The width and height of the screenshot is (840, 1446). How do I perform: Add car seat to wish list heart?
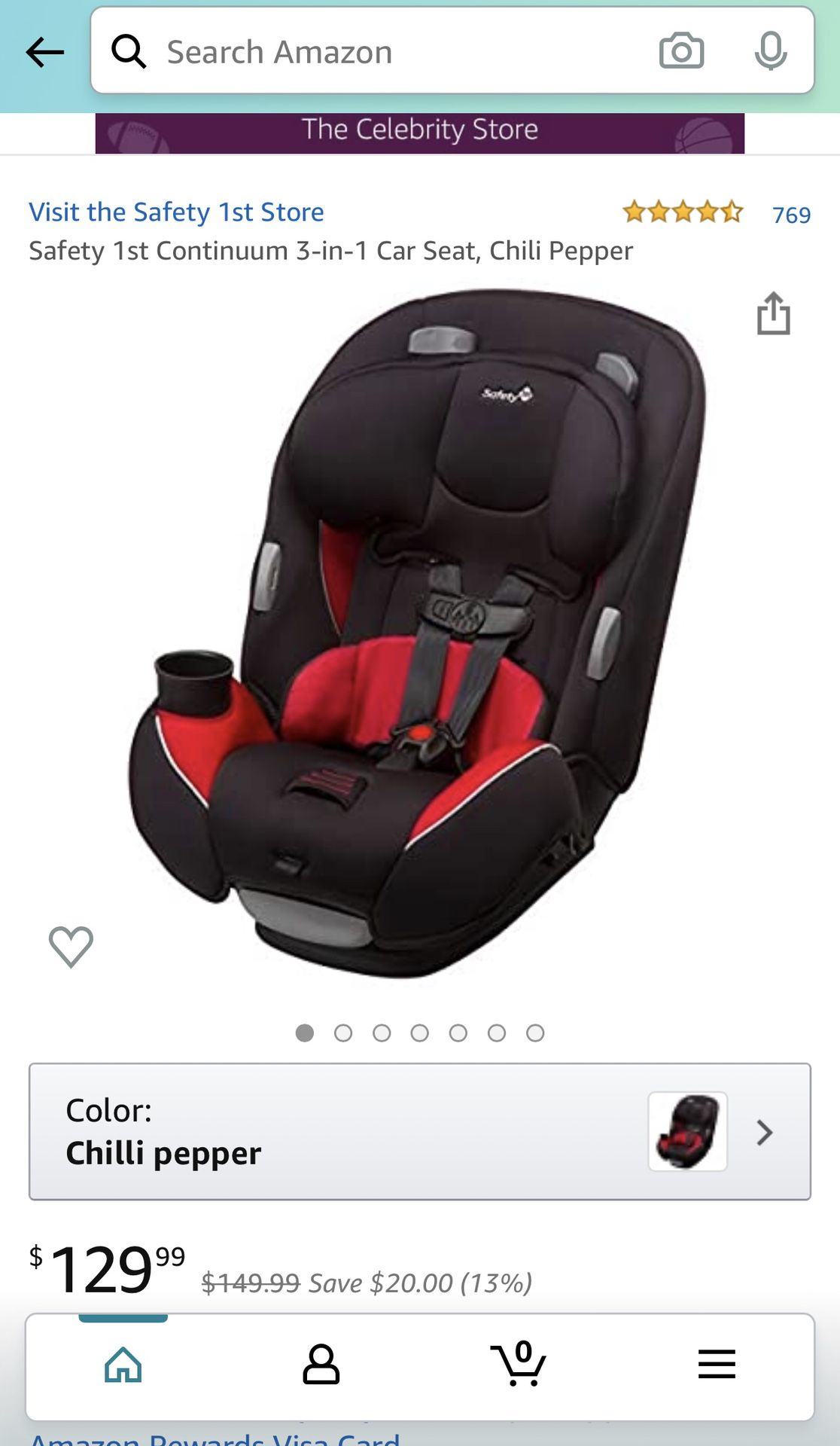(x=72, y=947)
